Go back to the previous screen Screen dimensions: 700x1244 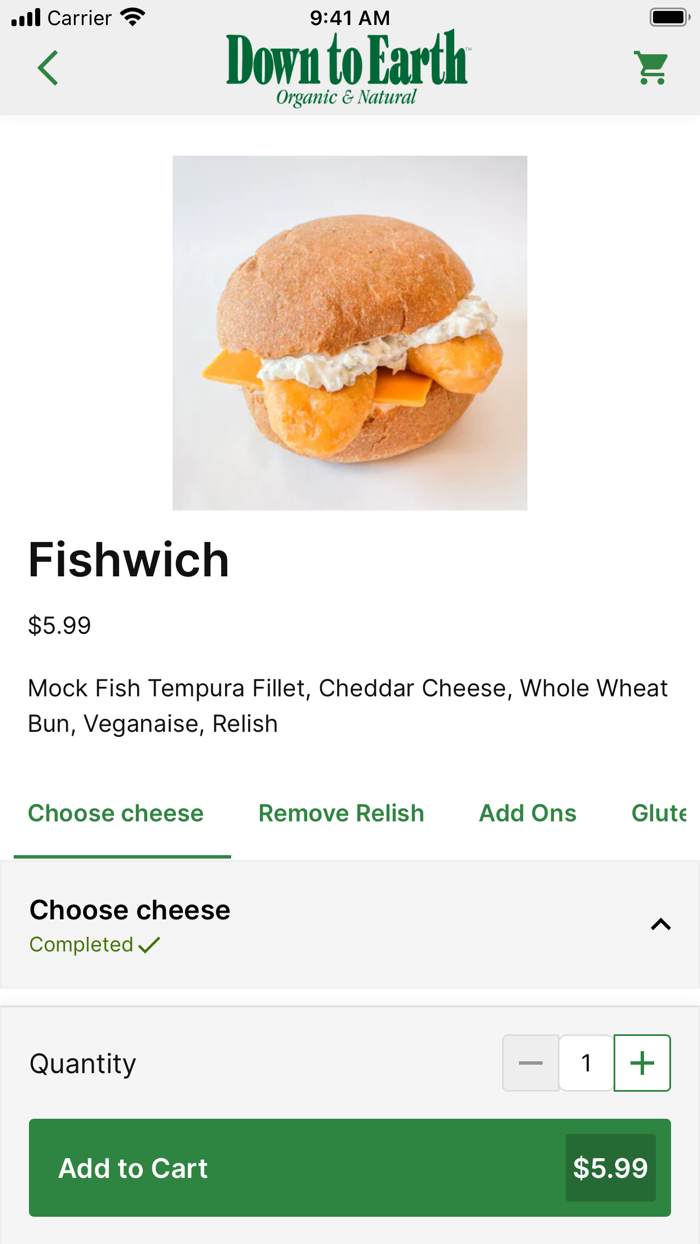click(48, 68)
